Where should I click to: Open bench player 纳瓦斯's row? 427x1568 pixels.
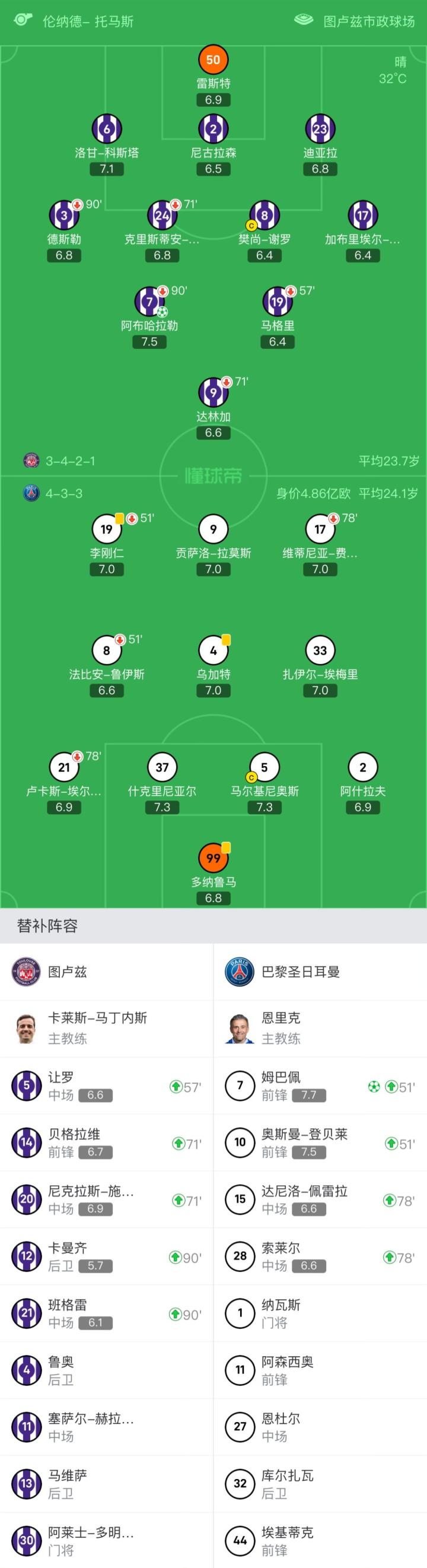(x=319, y=1313)
